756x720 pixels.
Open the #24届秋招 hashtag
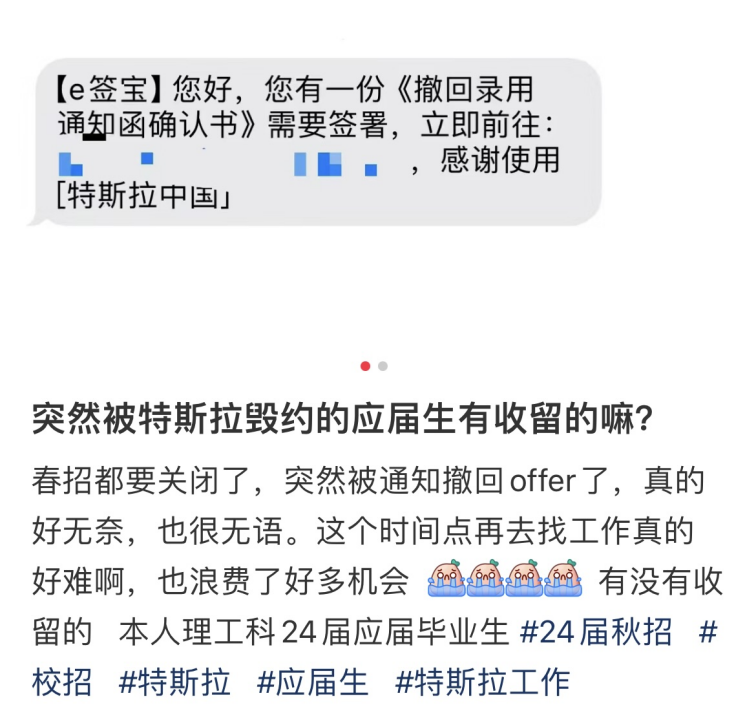click(596, 631)
